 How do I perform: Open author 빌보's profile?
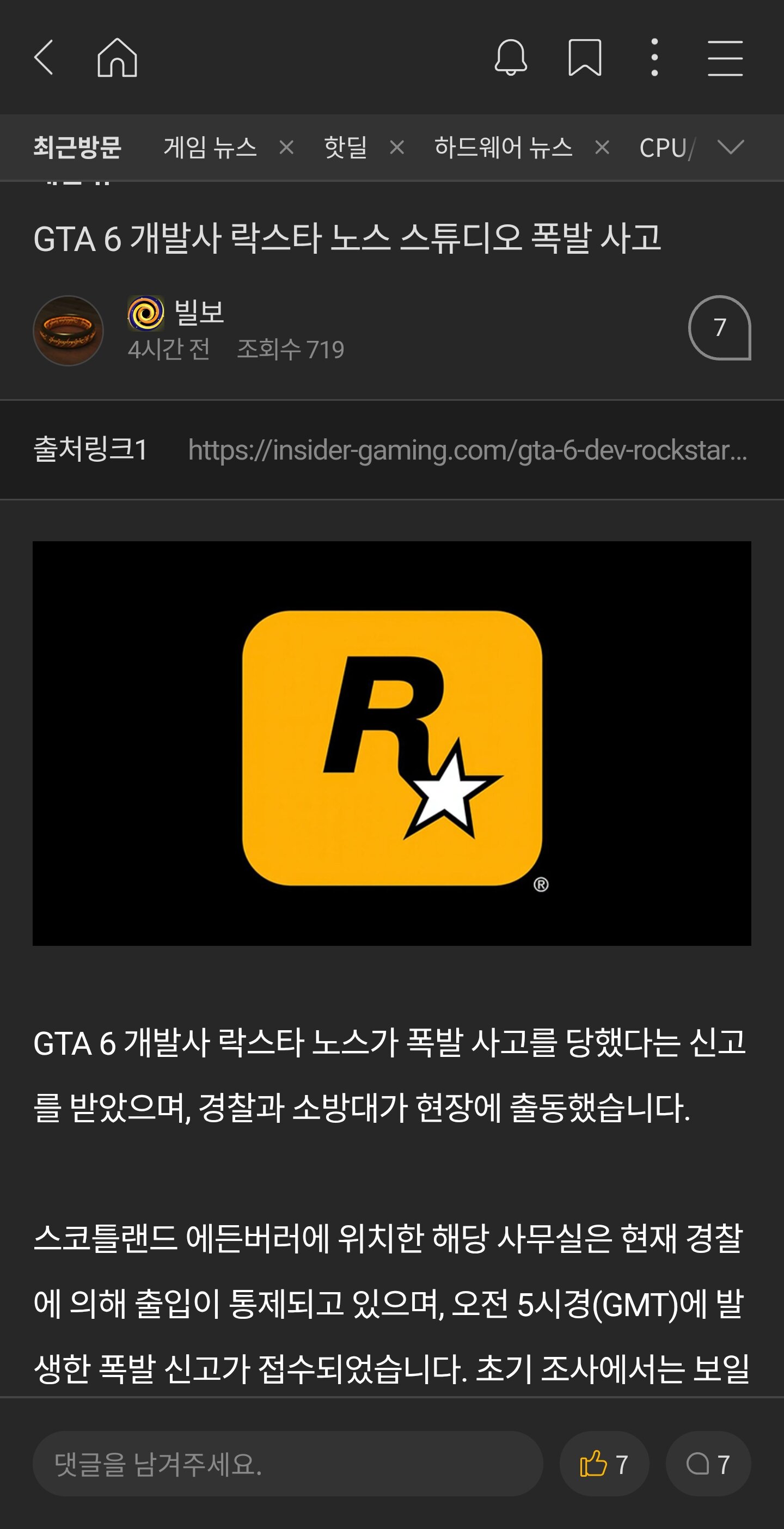coord(199,312)
